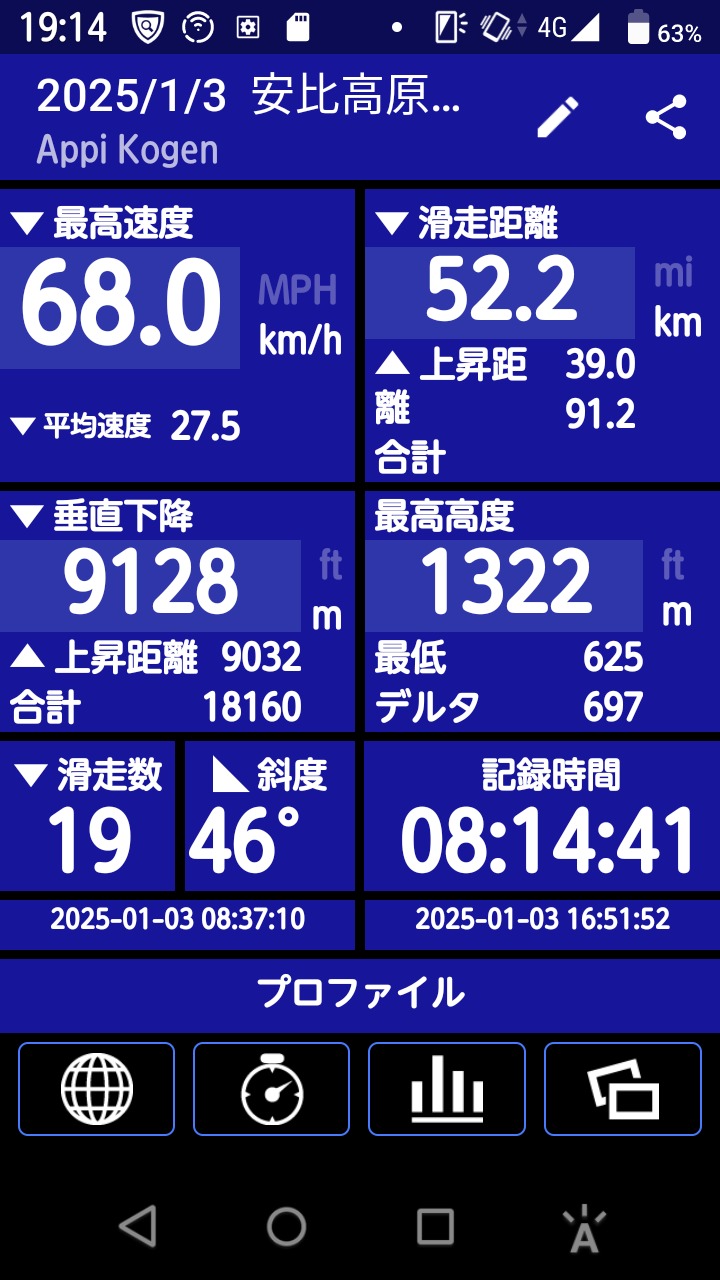Change vertical descent unit to ft
The height and width of the screenshot is (1280, 720).
(330, 565)
